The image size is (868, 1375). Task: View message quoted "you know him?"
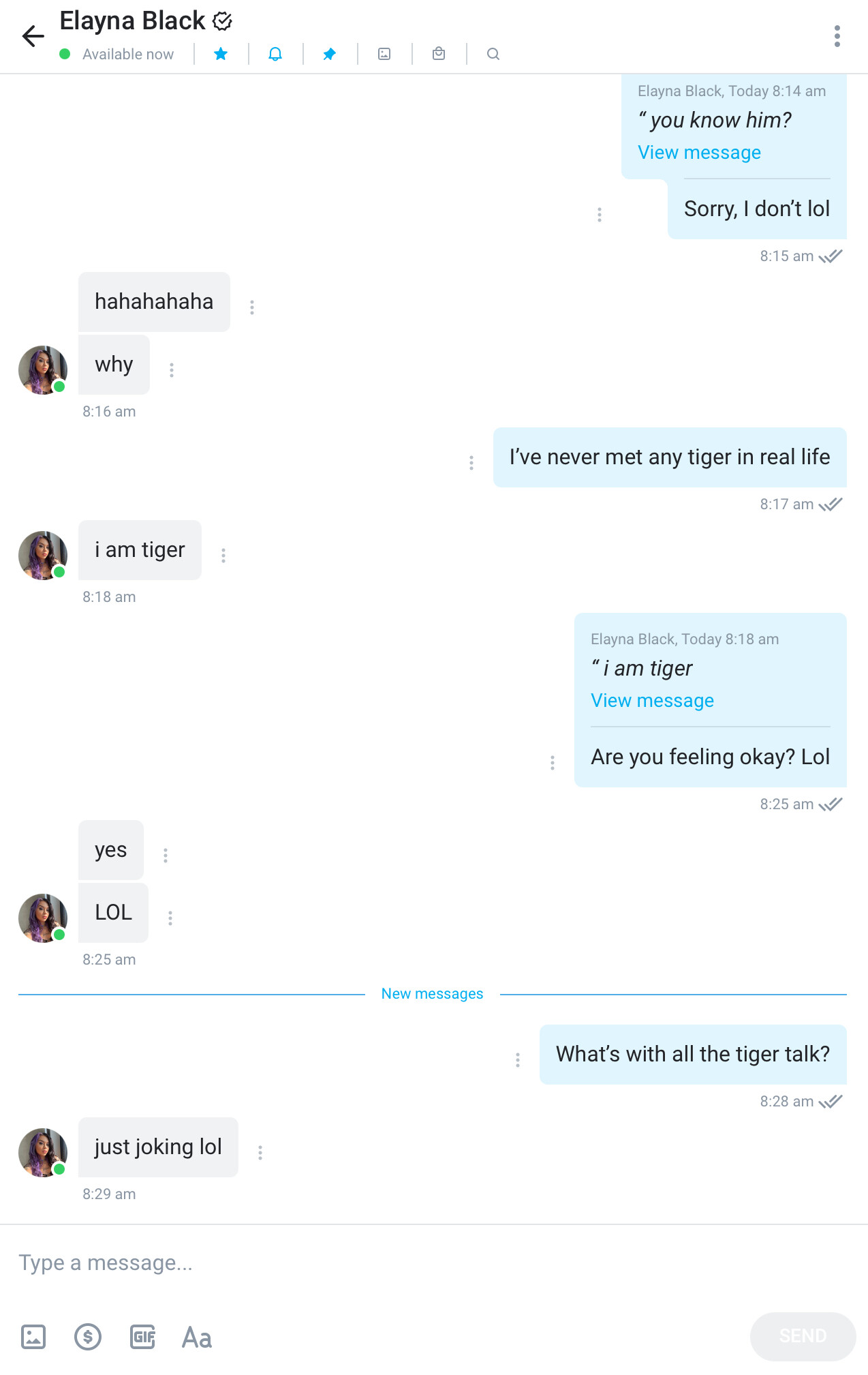699,152
